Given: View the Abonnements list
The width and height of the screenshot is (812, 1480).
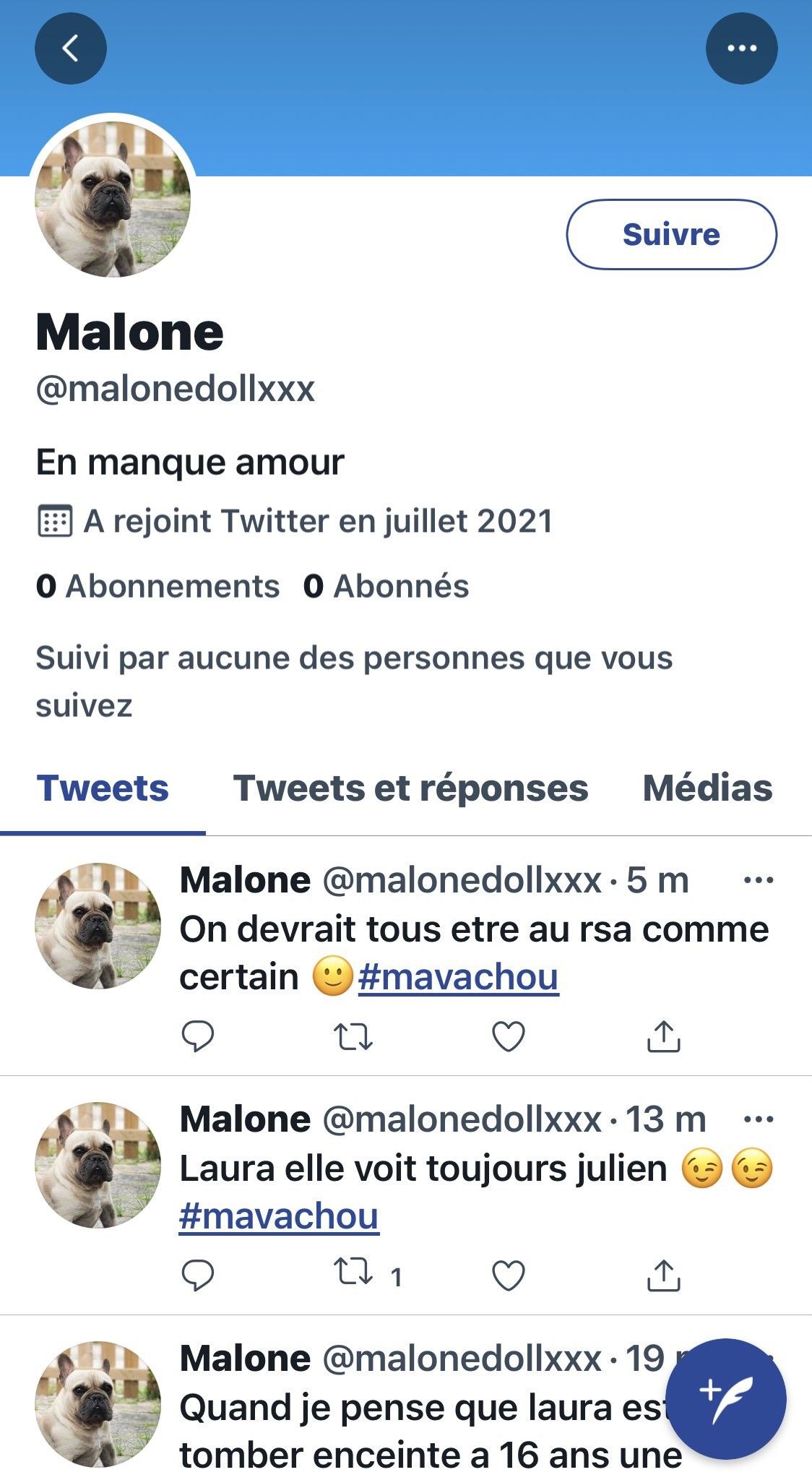Looking at the screenshot, I should coord(157,586).
